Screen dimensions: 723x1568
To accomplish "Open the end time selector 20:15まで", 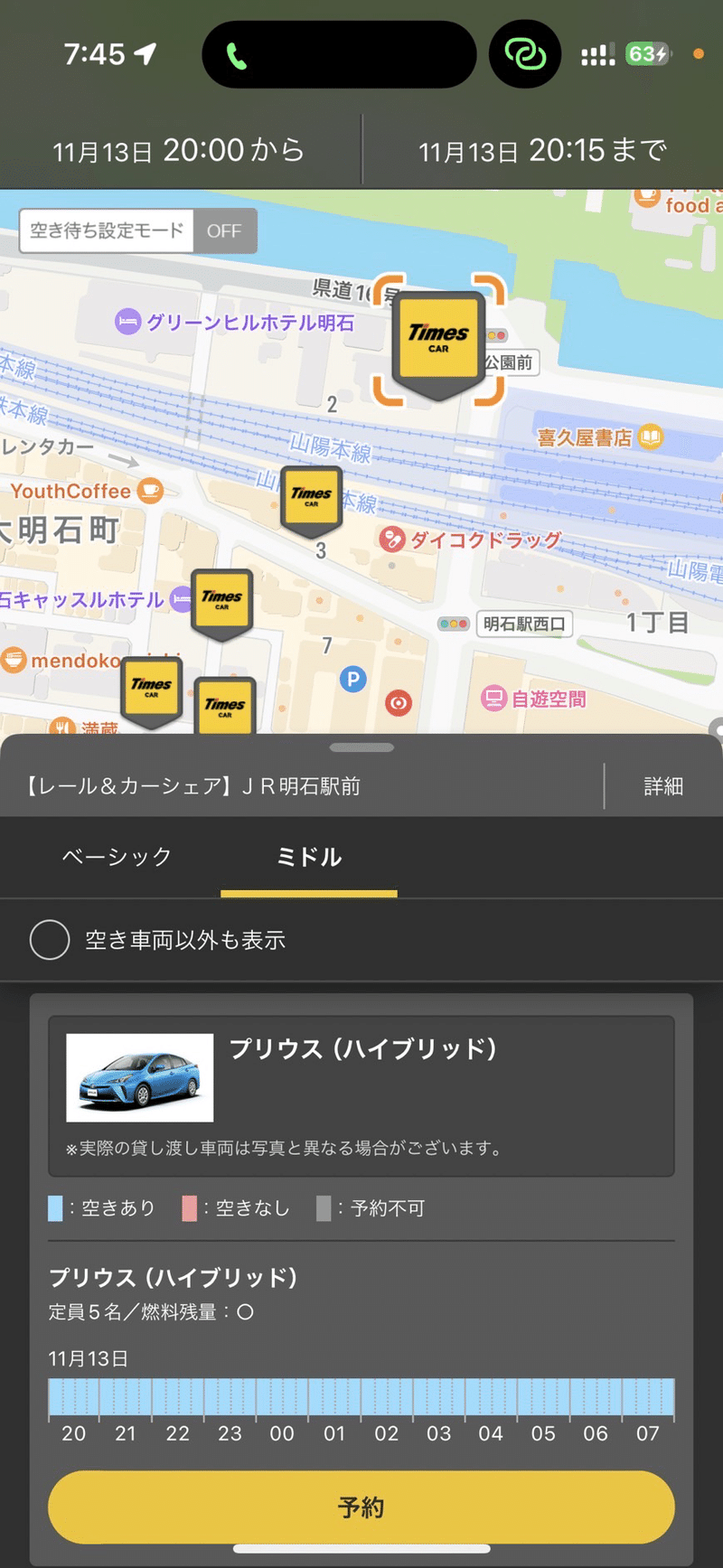I will pos(542,149).
